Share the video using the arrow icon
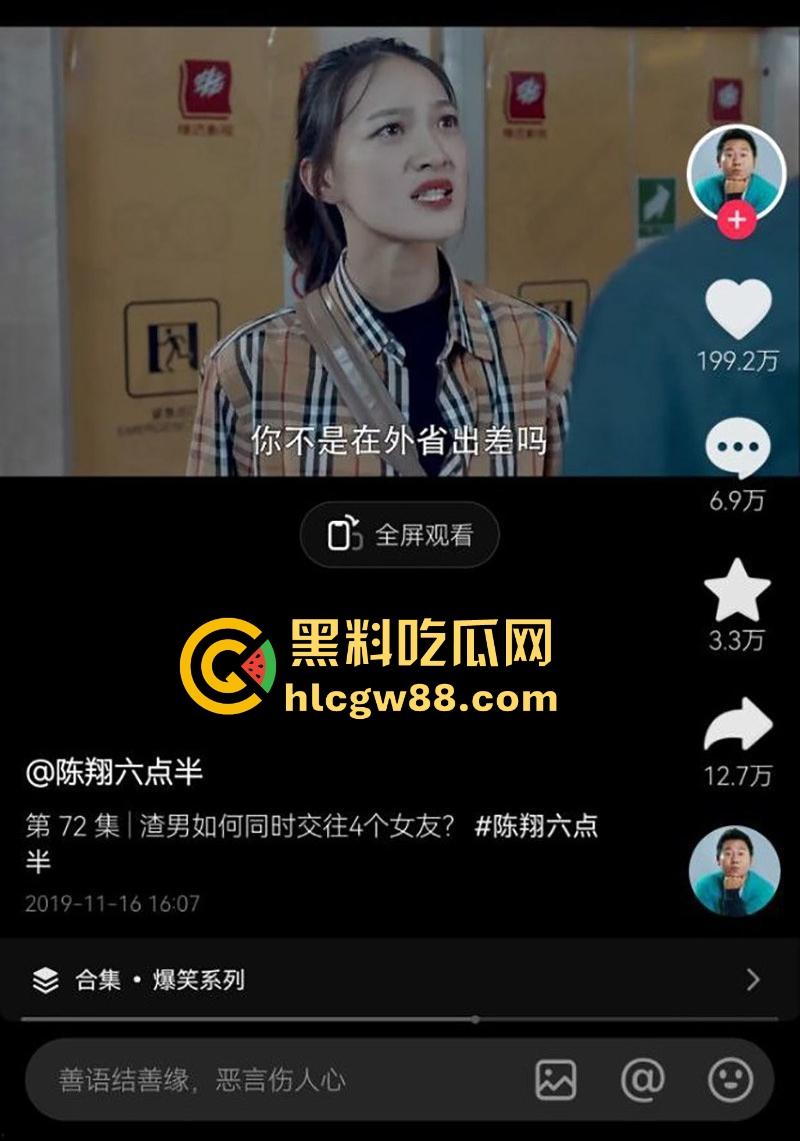This screenshot has width=800, height=1141. pos(736,725)
